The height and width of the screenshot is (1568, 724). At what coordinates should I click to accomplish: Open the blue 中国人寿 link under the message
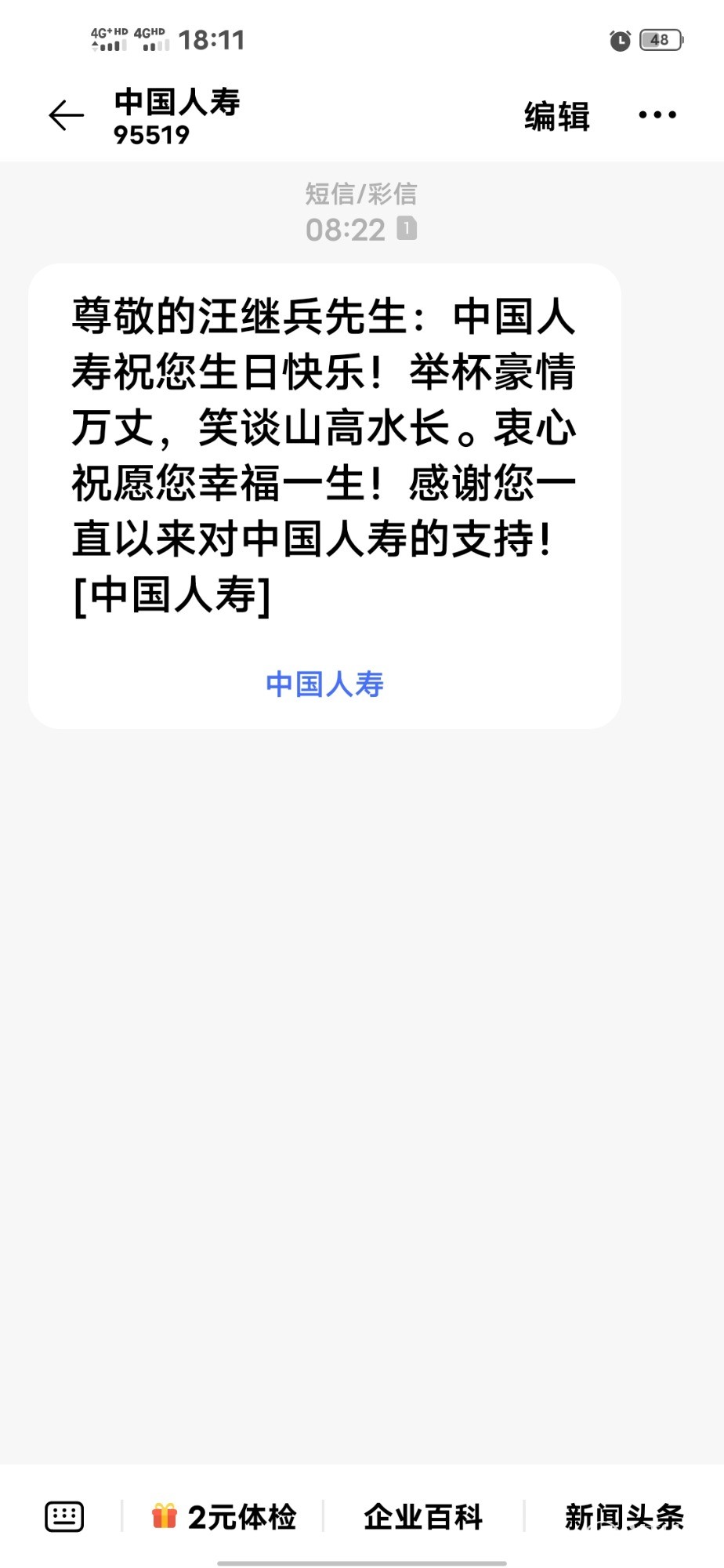pyautogui.click(x=324, y=684)
